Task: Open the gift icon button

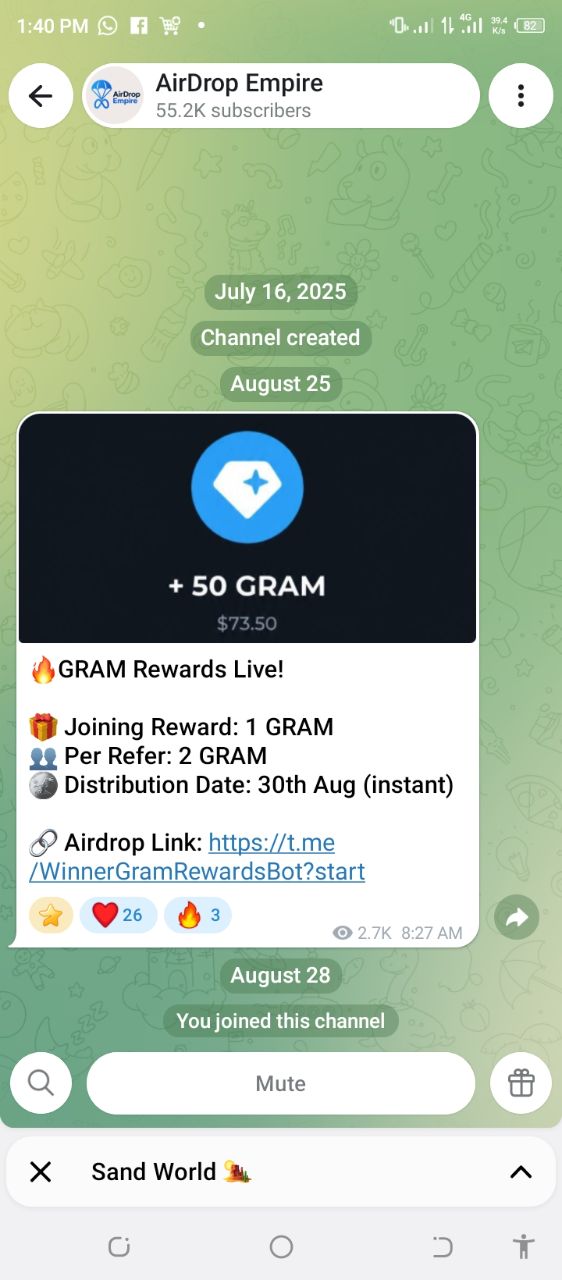Action: 521,1083
